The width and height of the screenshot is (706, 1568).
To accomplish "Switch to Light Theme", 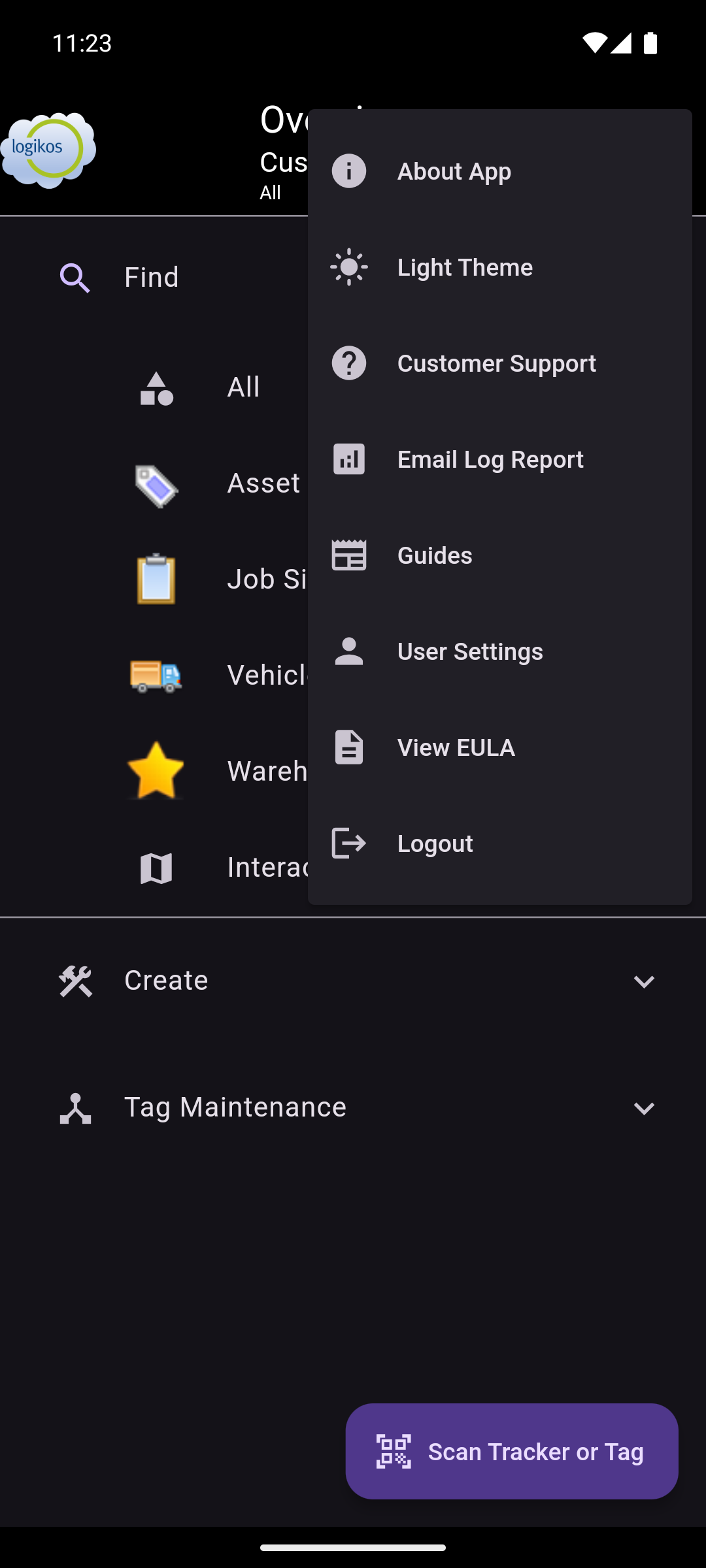I will (464, 267).
